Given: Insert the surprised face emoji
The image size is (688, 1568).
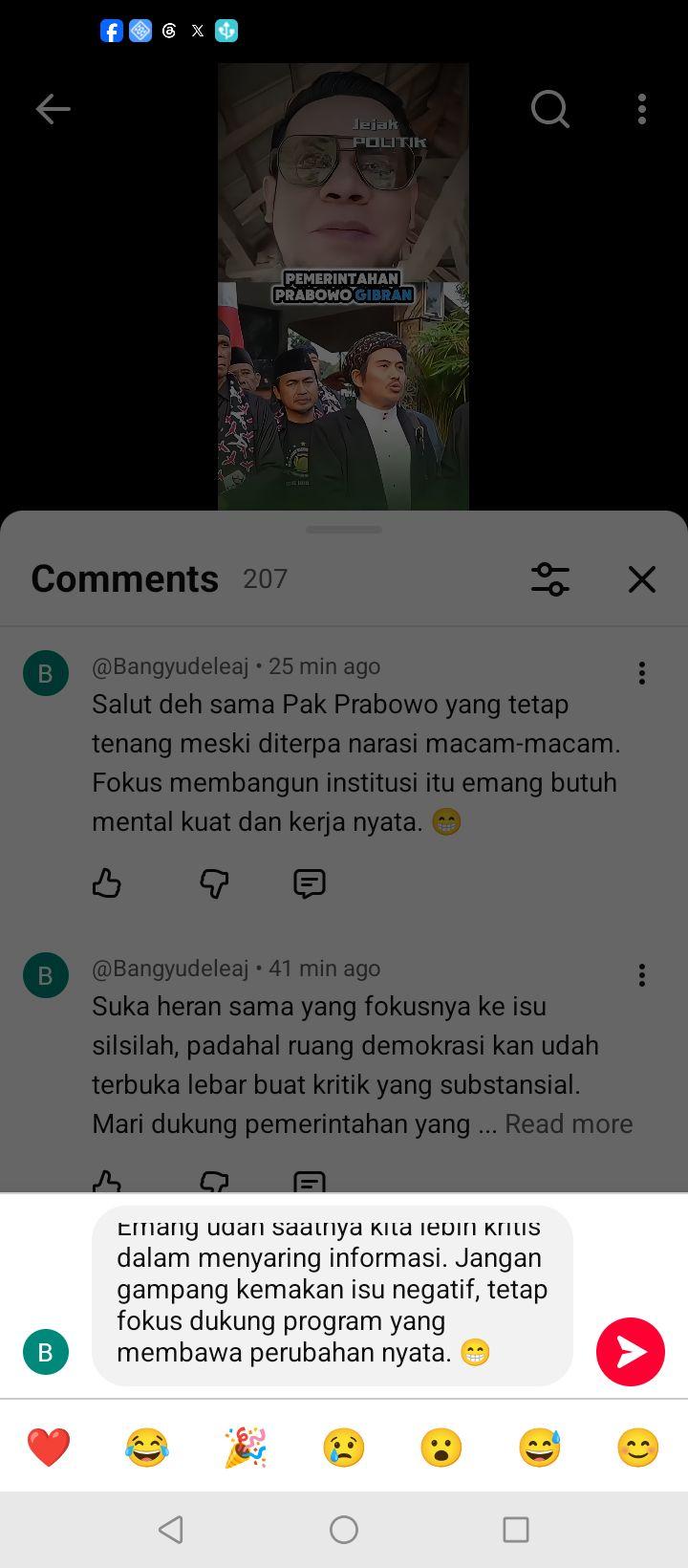Looking at the screenshot, I should coord(441,1448).
